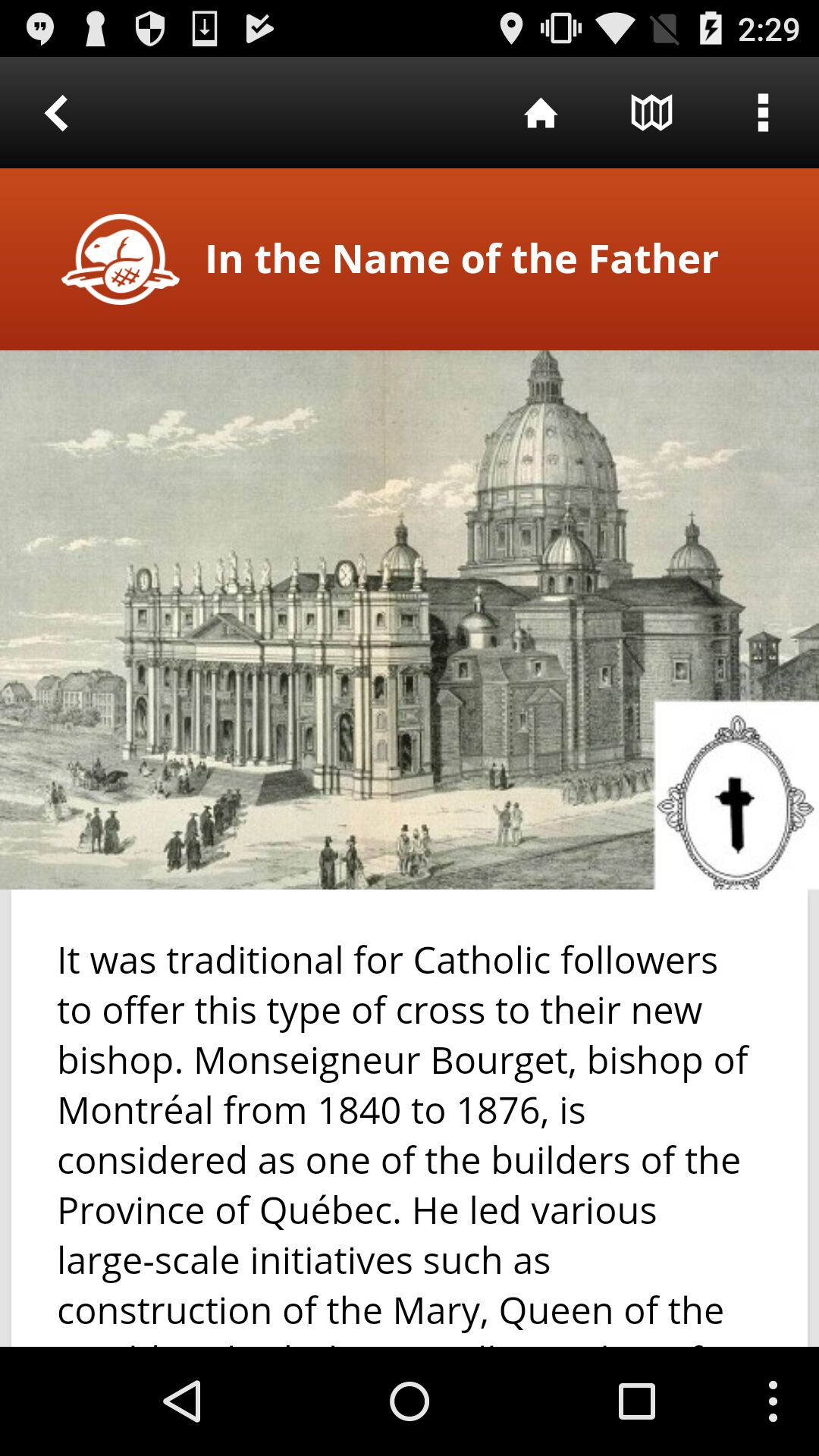Open the map view icon

pyautogui.click(x=651, y=113)
